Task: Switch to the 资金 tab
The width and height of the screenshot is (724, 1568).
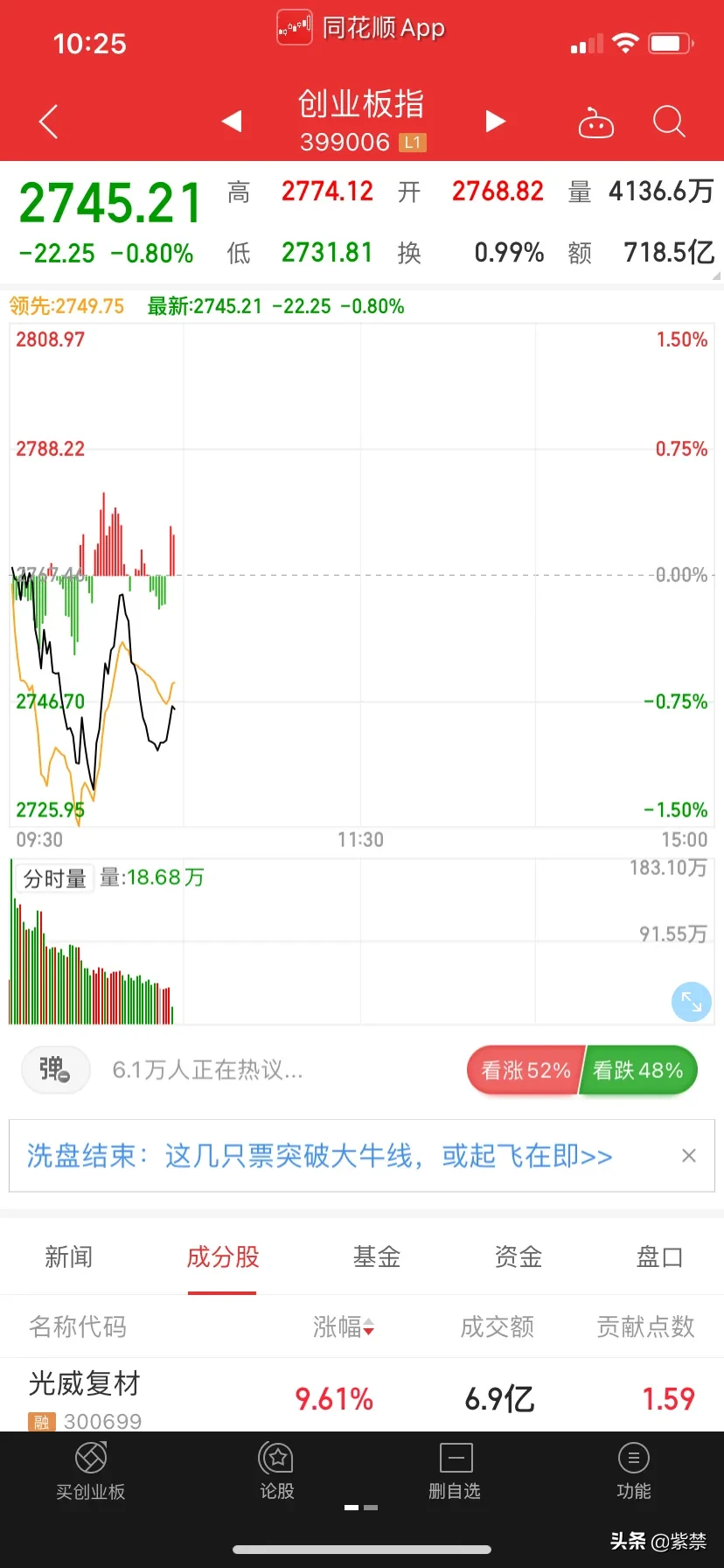Action: point(519,1257)
